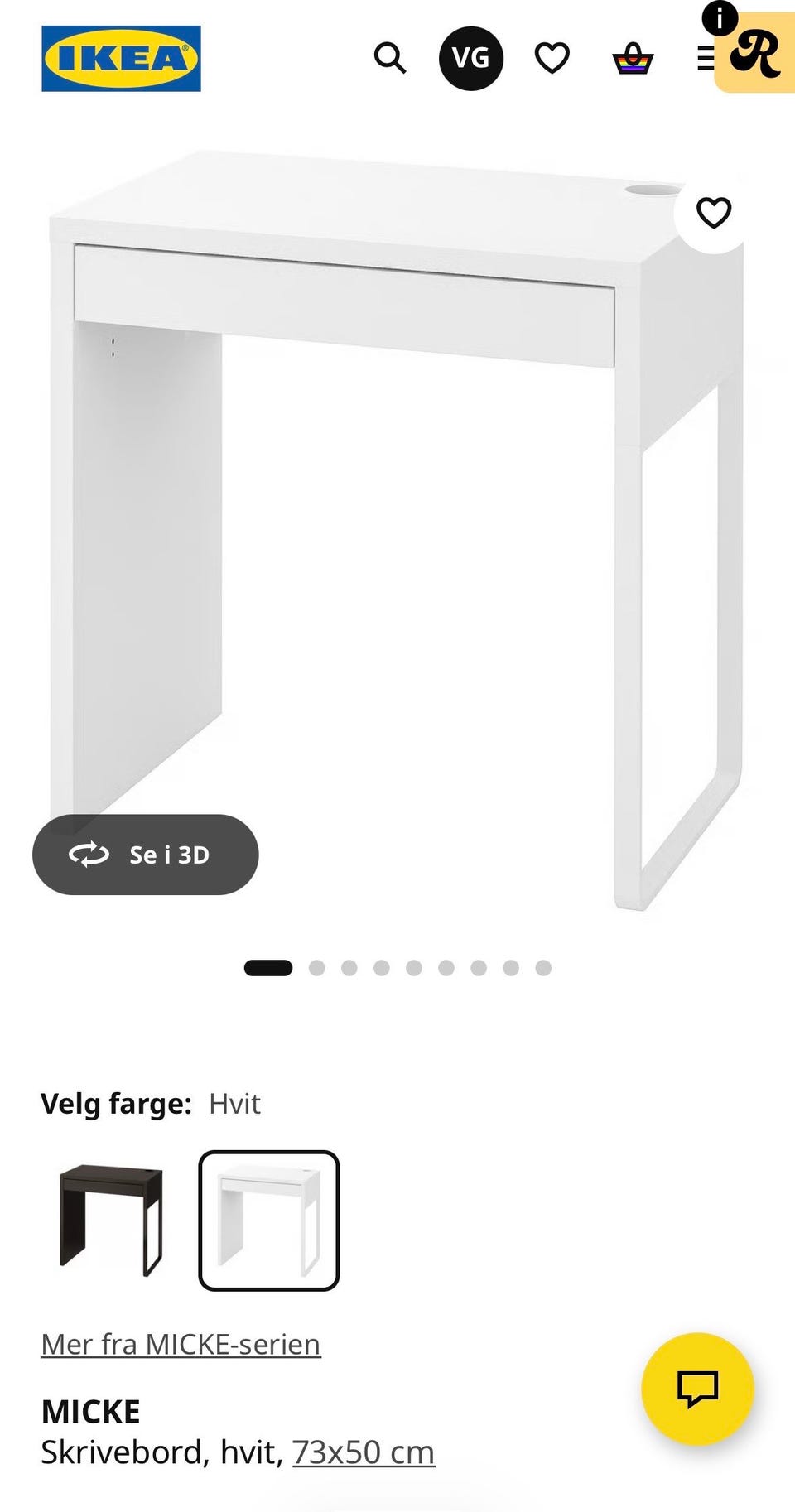The width and height of the screenshot is (795, 1512).
Task: Open the shopping basket
Action: (633, 59)
